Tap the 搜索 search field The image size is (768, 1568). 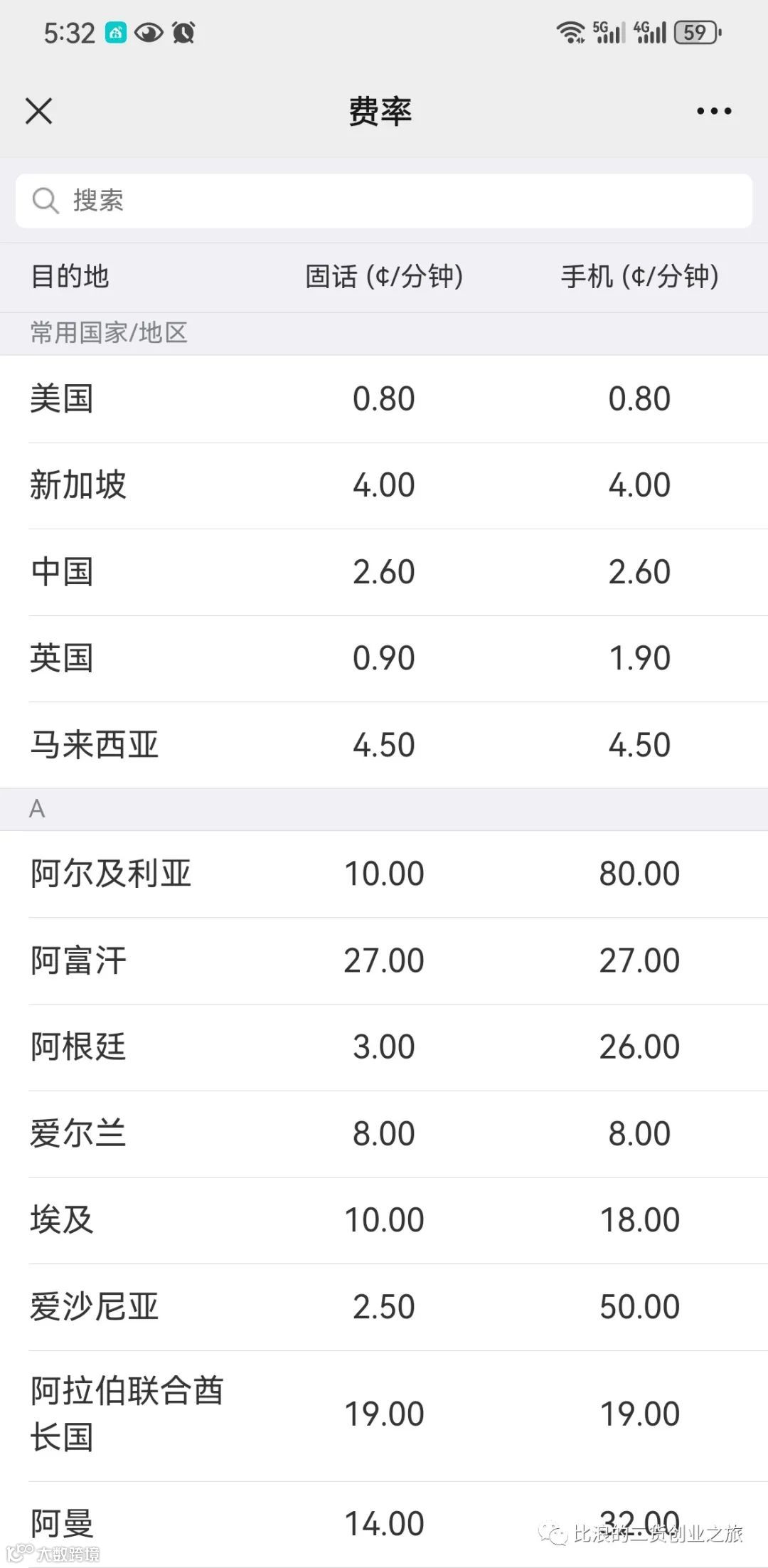(x=384, y=201)
